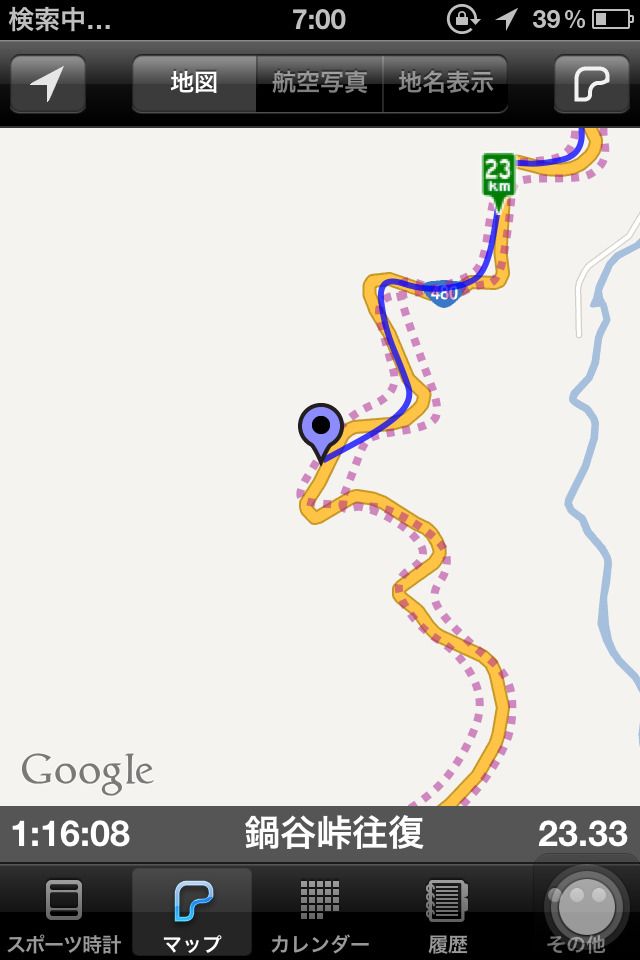Open the その他 more tab

[x=576, y=912]
